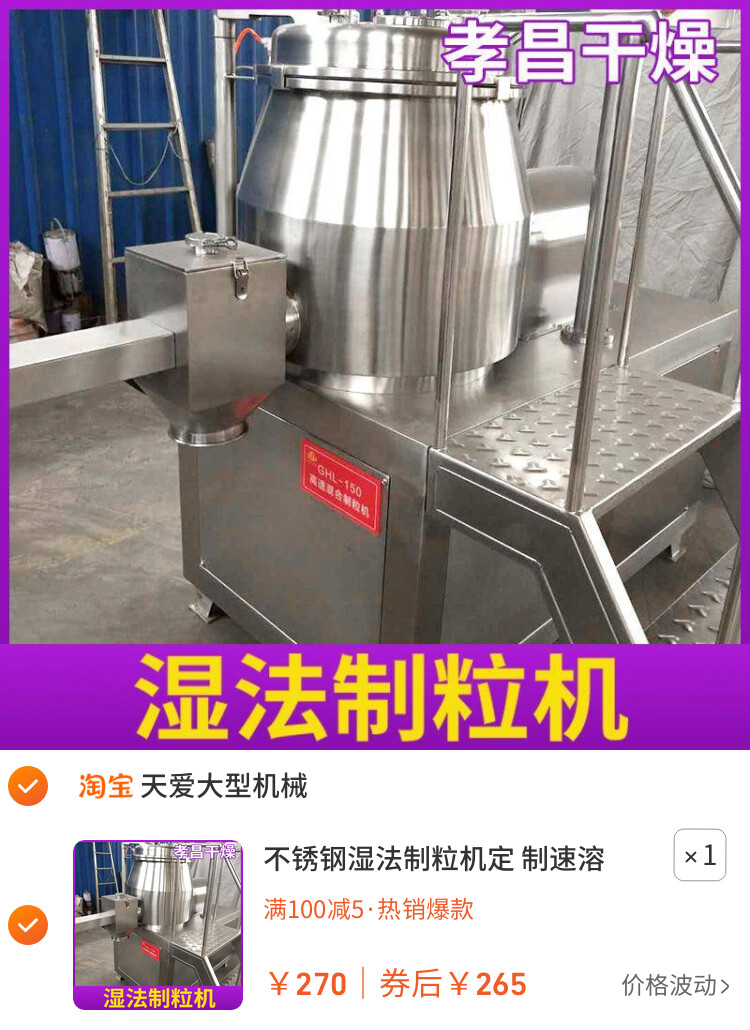Change the quantity via the ×1 box

click(699, 855)
